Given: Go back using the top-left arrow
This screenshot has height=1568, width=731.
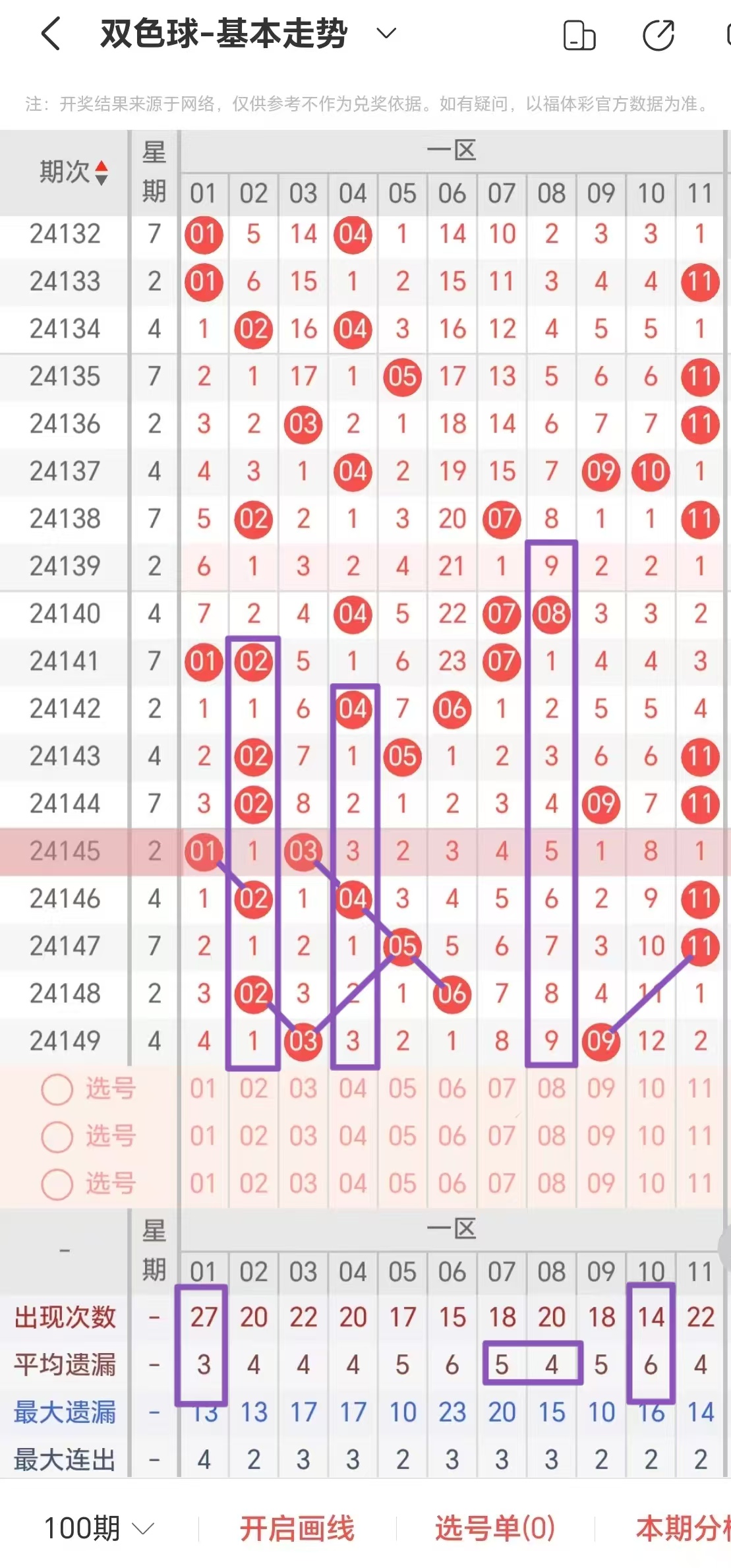Looking at the screenshot, I should [x=51, y=34].
